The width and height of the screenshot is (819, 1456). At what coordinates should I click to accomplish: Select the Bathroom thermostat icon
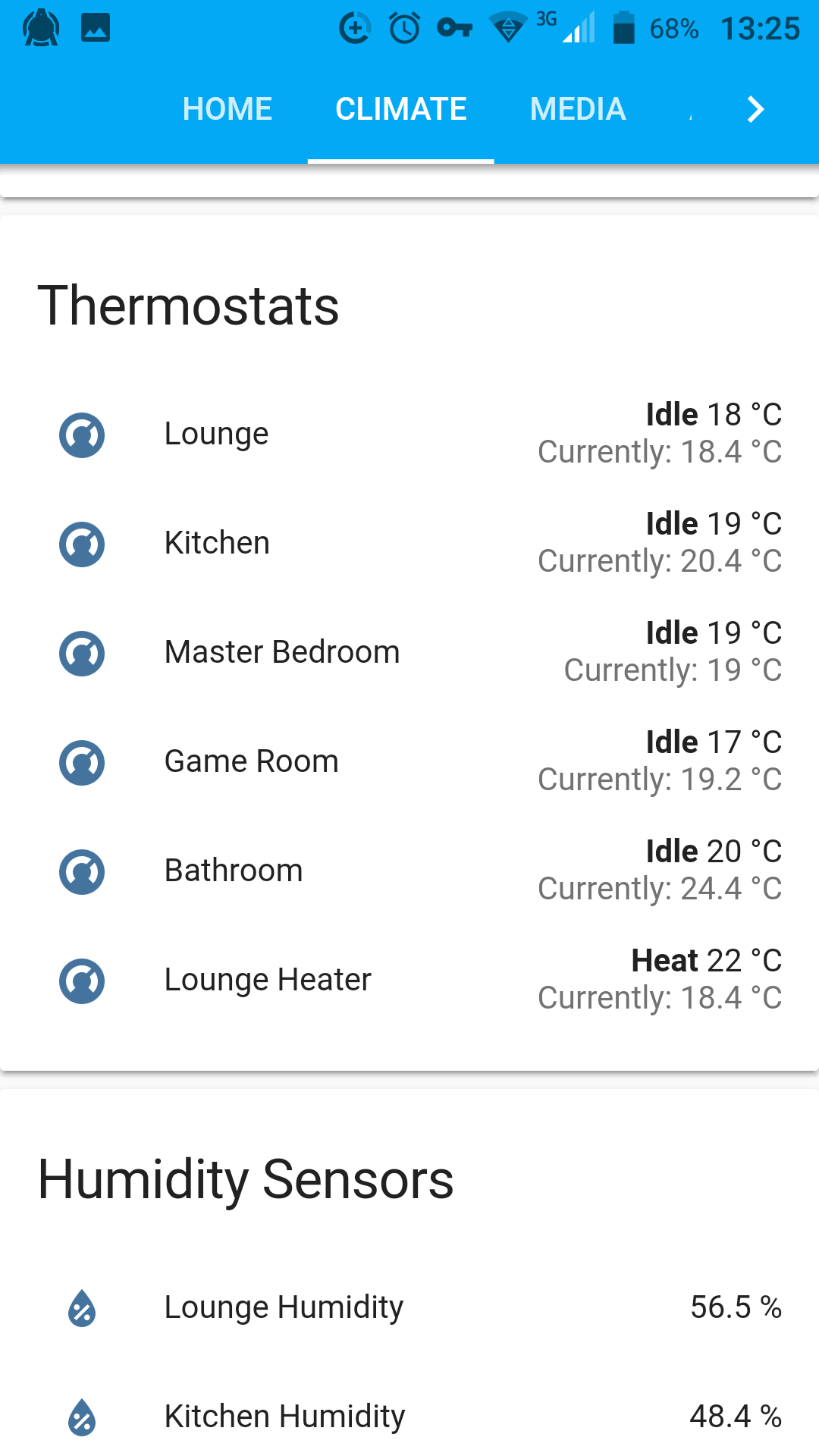[81, 872]
